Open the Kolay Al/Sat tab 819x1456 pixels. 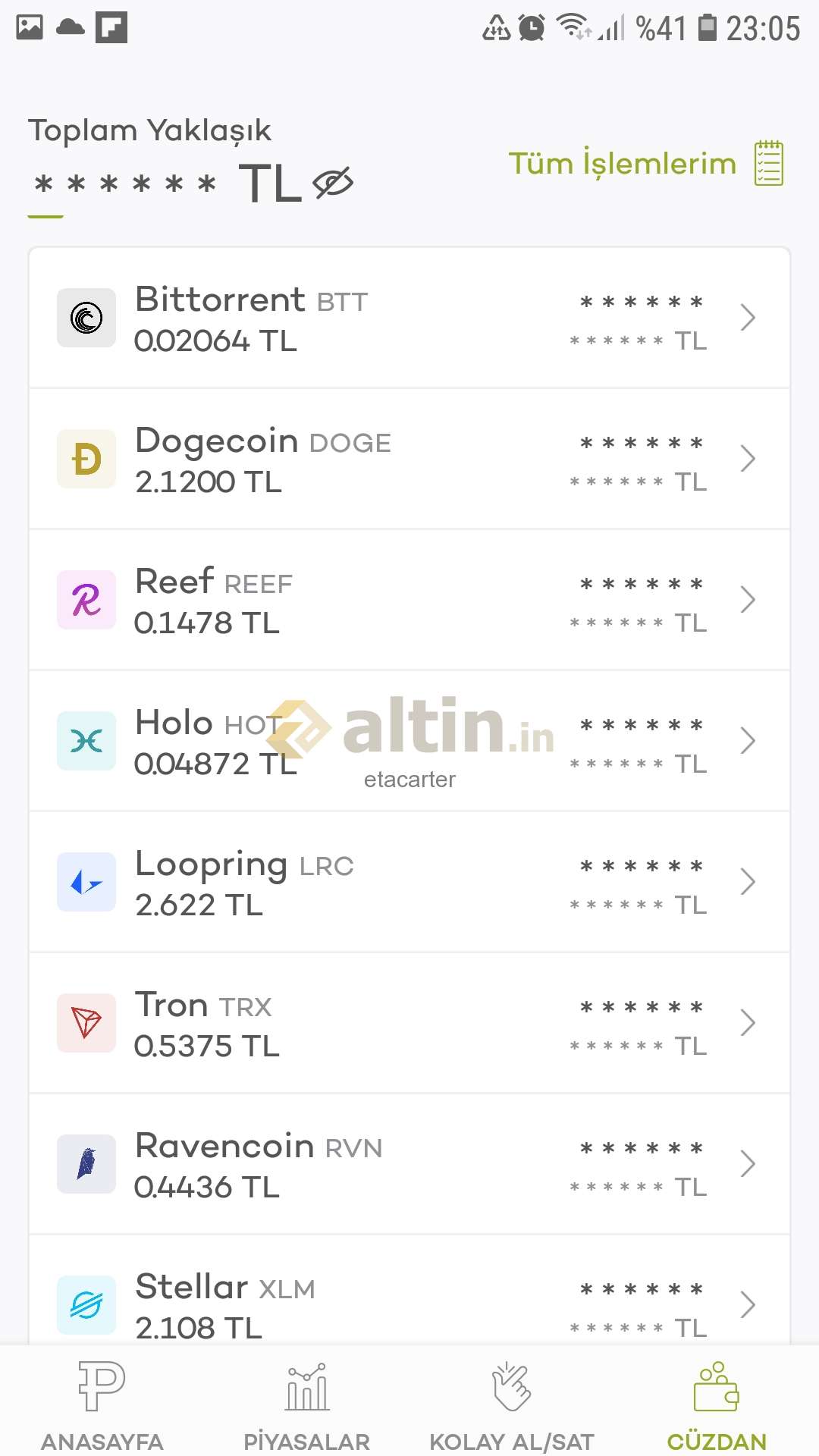[512, 1404]
